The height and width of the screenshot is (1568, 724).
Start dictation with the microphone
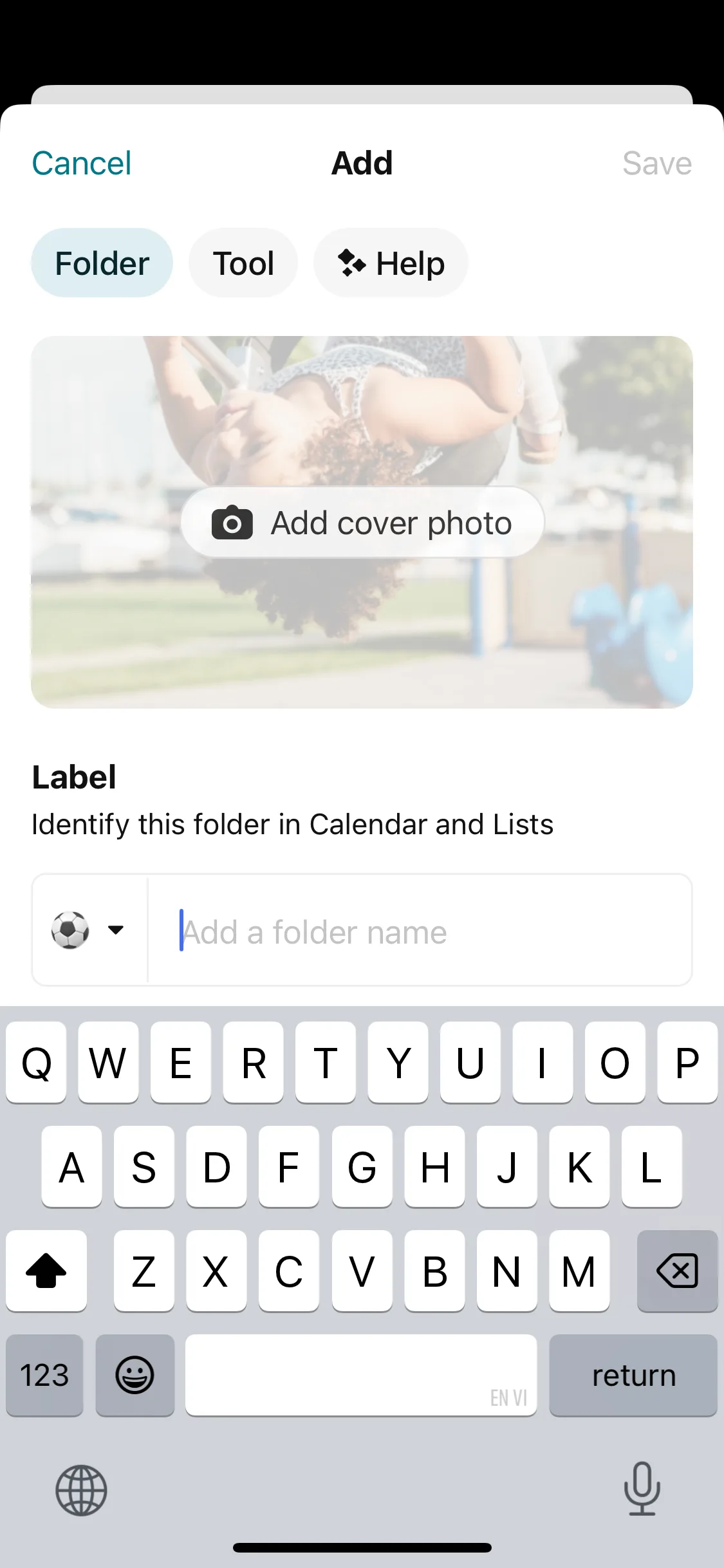(x=642, y=1488)
